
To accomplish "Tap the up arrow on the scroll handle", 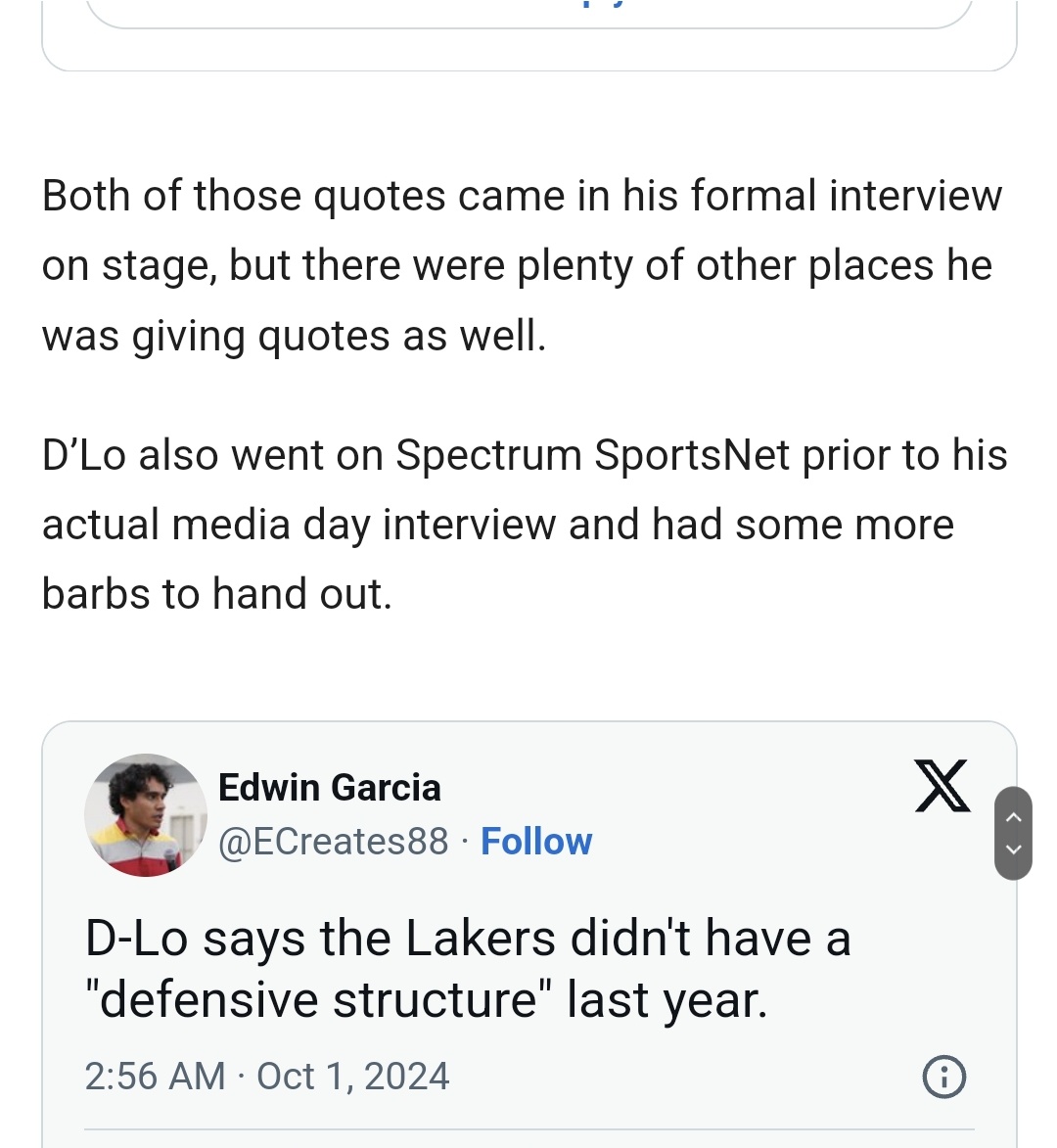I will click(x=1014, y=816).
